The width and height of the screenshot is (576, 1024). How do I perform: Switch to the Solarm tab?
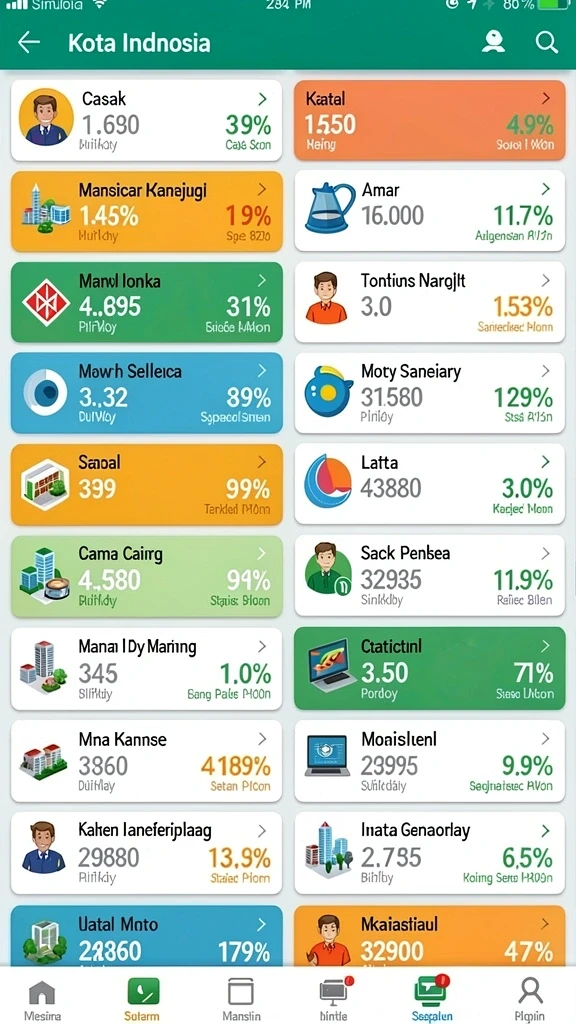point(142,999)
